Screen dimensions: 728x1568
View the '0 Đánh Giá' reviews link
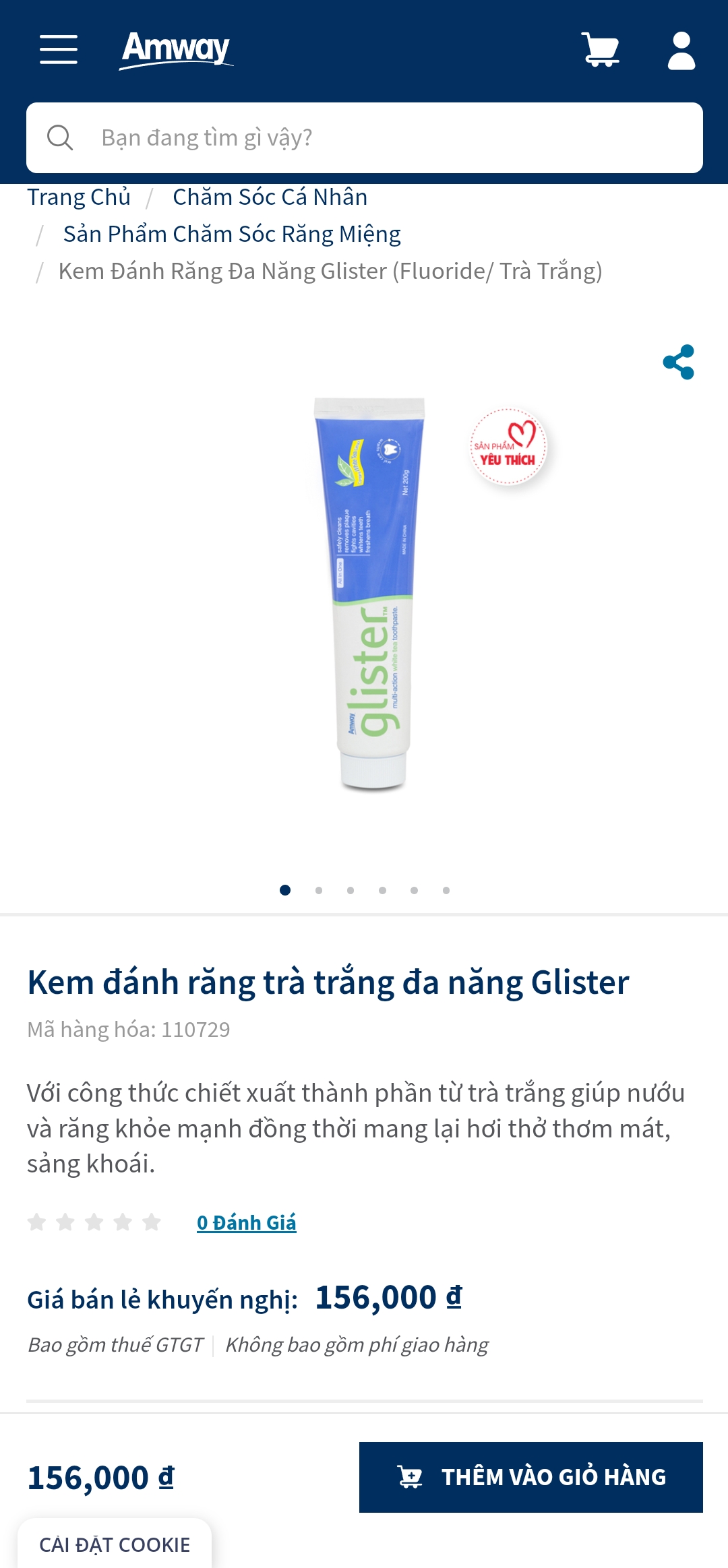click(x=246, y=1222)
